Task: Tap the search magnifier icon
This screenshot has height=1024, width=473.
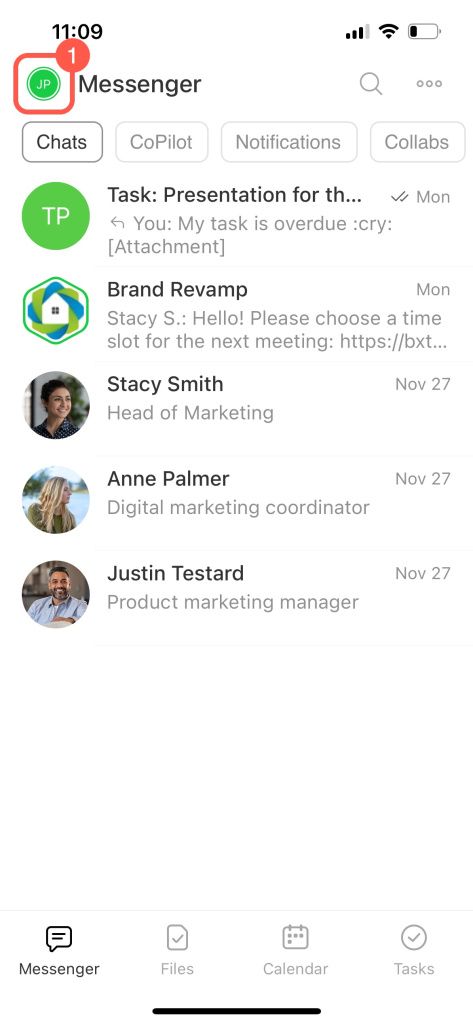Action: 371,84
